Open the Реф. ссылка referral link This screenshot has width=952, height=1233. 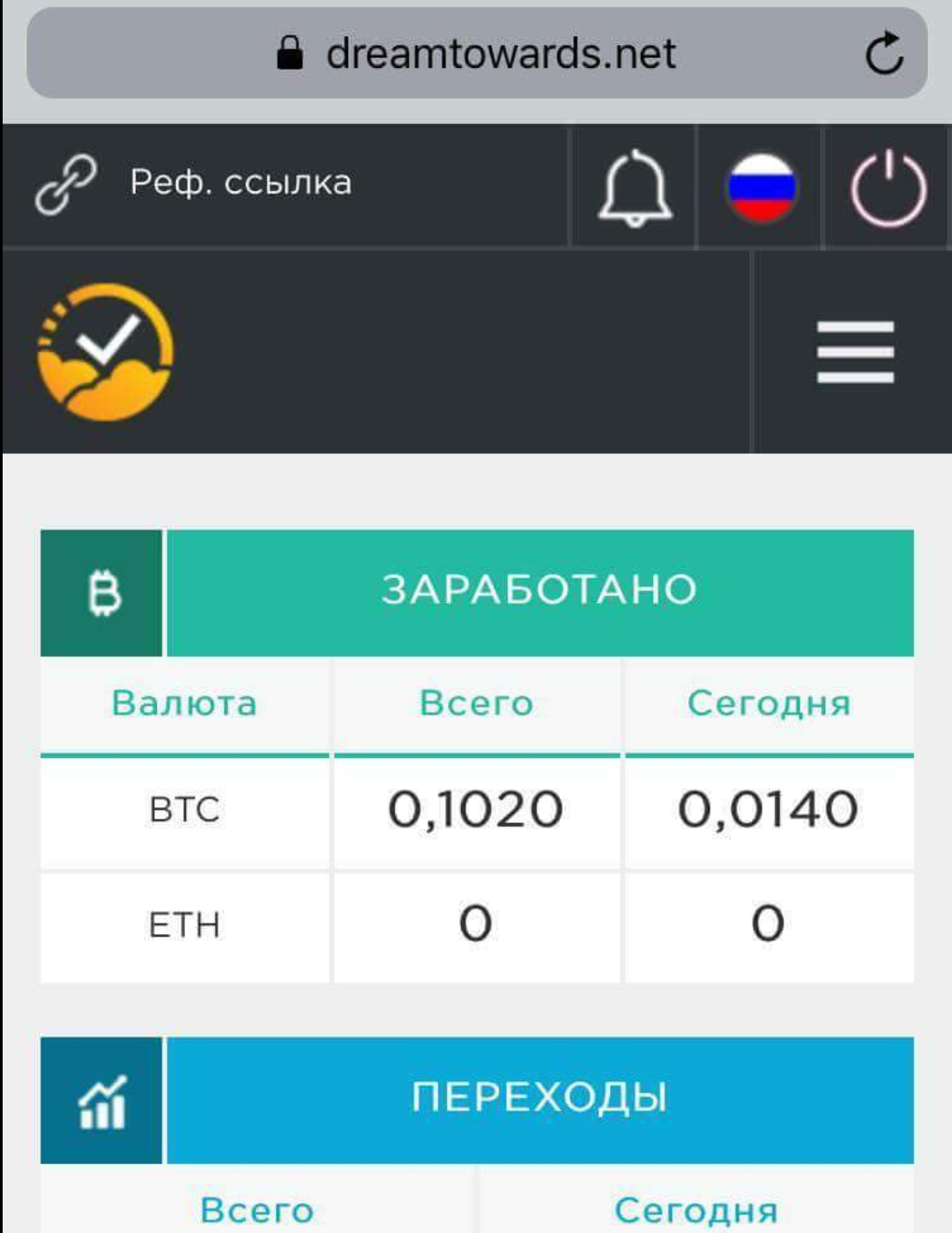[x=195, y=183]
